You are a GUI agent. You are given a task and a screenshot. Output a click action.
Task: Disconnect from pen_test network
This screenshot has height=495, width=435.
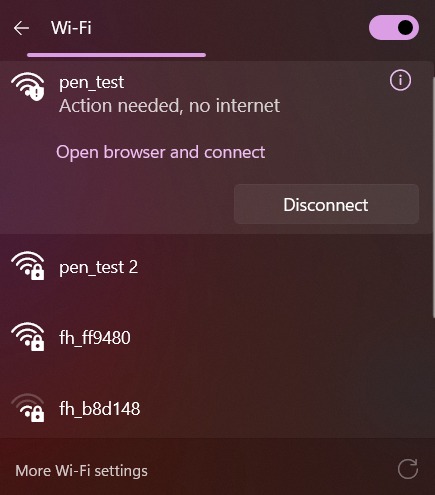point(326,204)
